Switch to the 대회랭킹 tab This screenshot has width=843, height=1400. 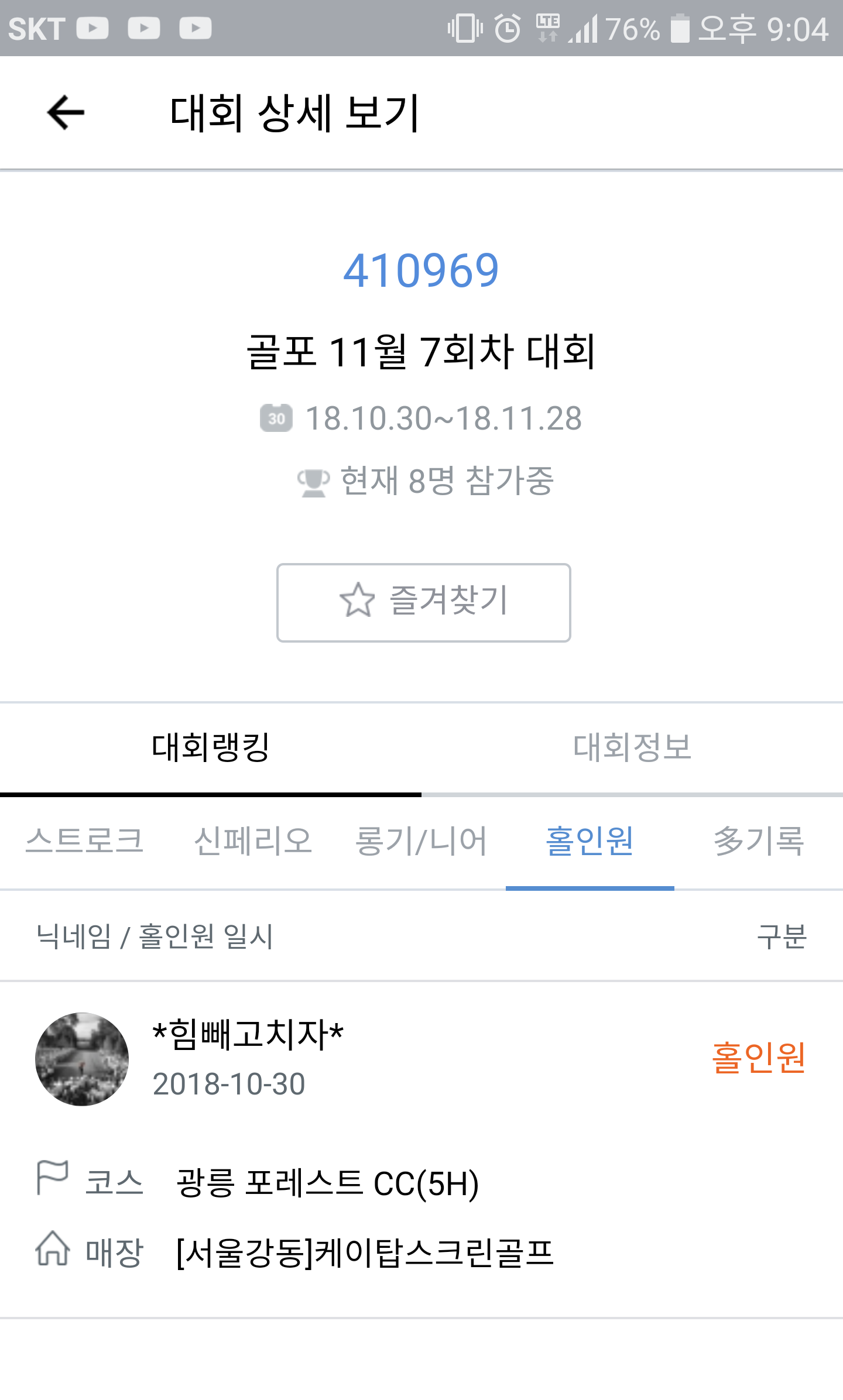point(211,747)
